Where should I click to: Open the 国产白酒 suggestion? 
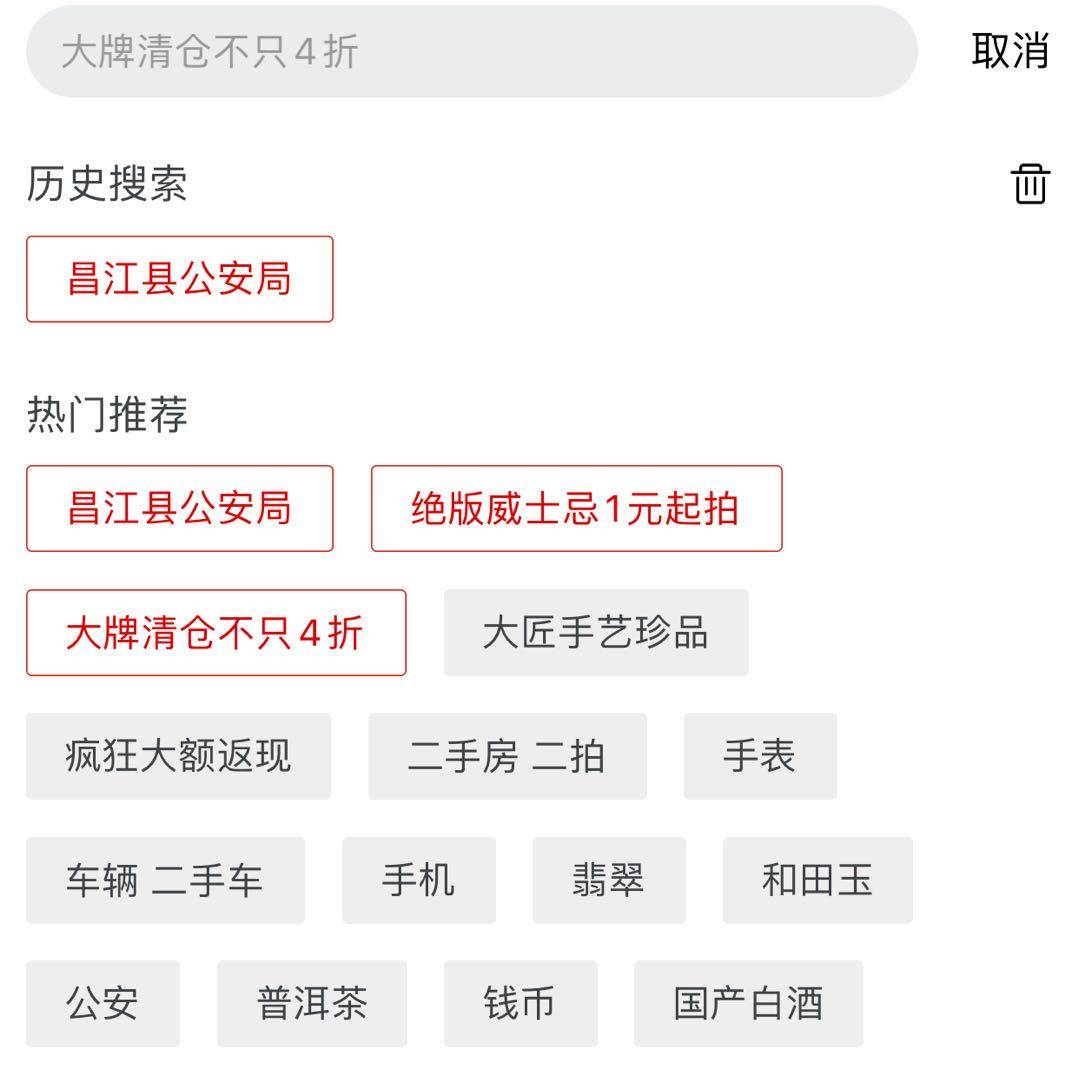coord(748,1003)
